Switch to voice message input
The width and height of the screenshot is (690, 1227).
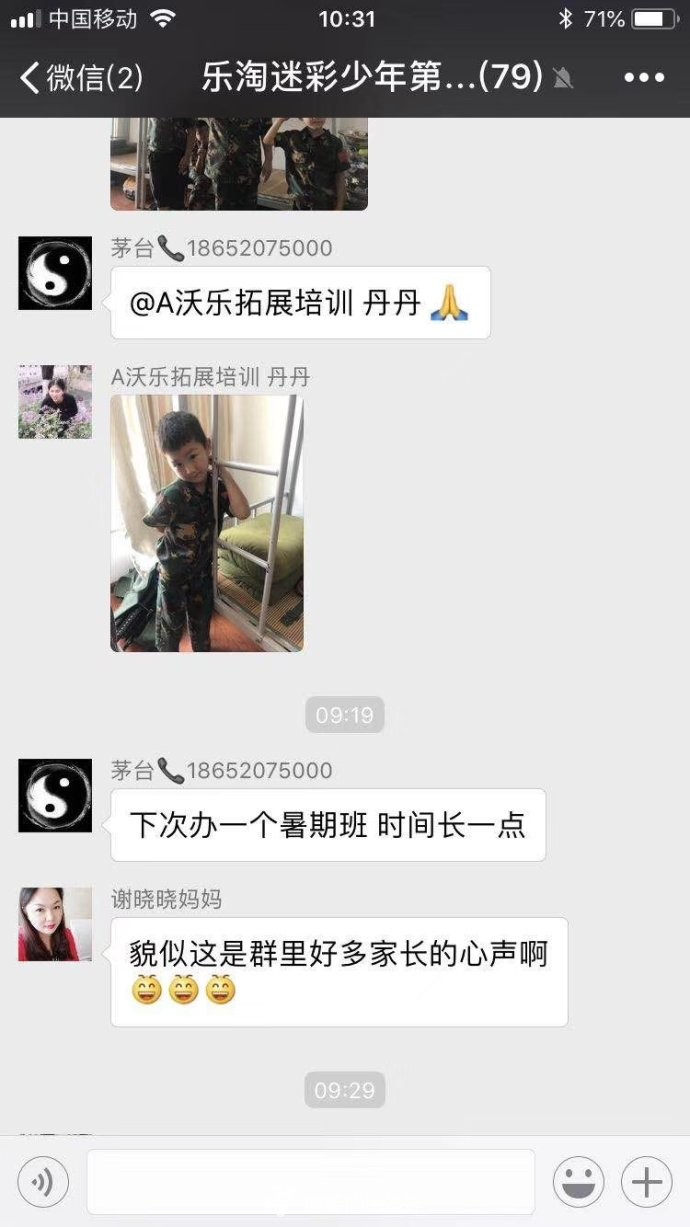tap(43, 1183)
